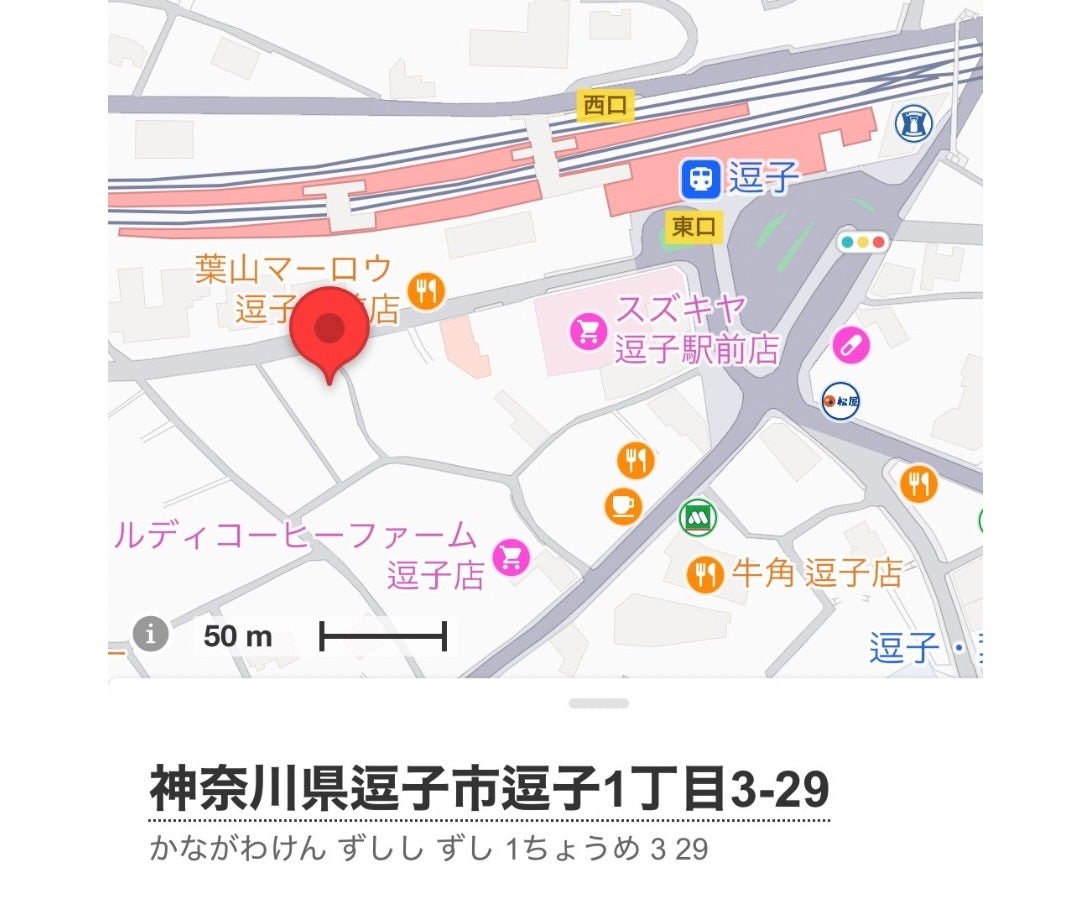This screenshot has width=1079, height=919.
Task: Select the 東口 exit label
Action: 695,227
